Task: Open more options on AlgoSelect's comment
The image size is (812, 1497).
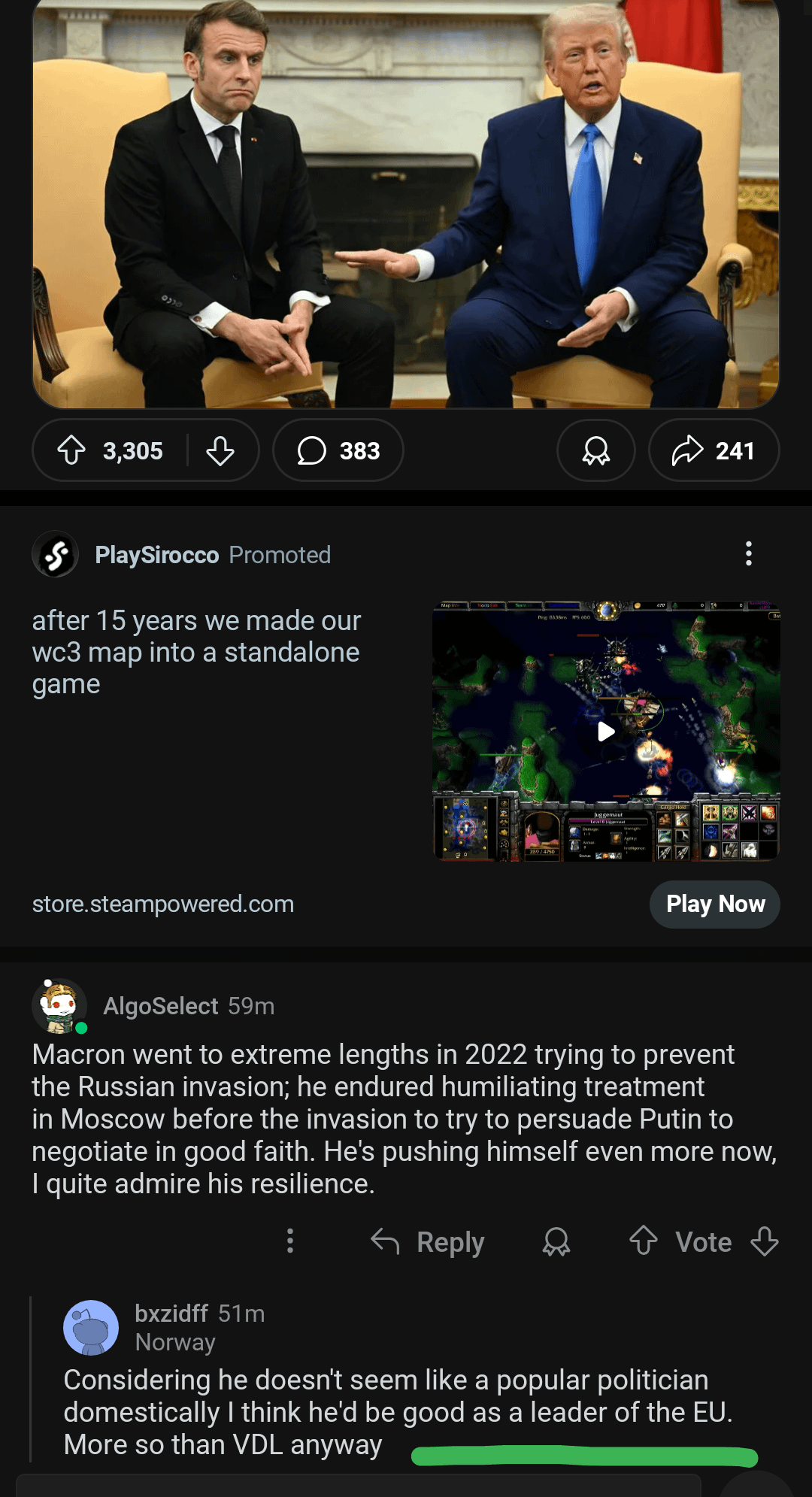Action: (290, 1241)
